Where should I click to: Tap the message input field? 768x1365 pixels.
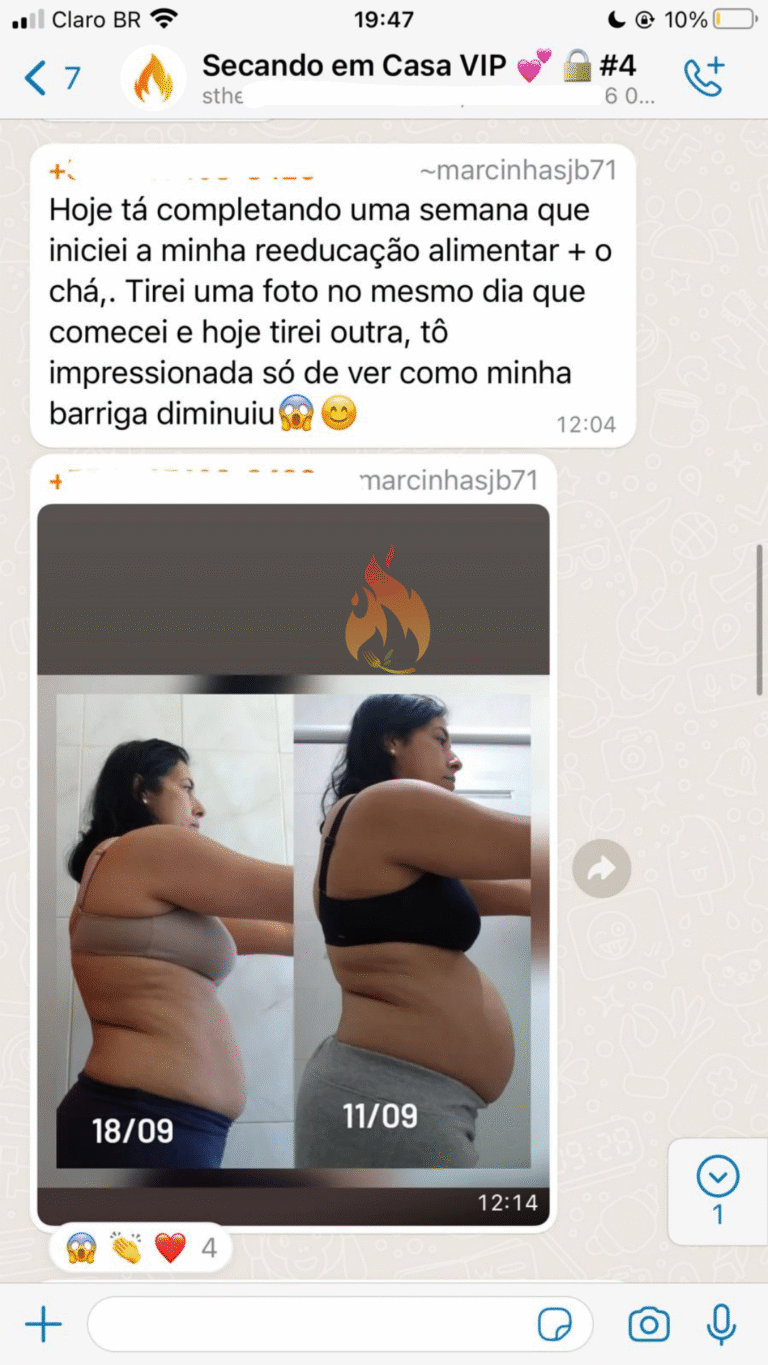pyautogui.click(x=310, y=1325)
